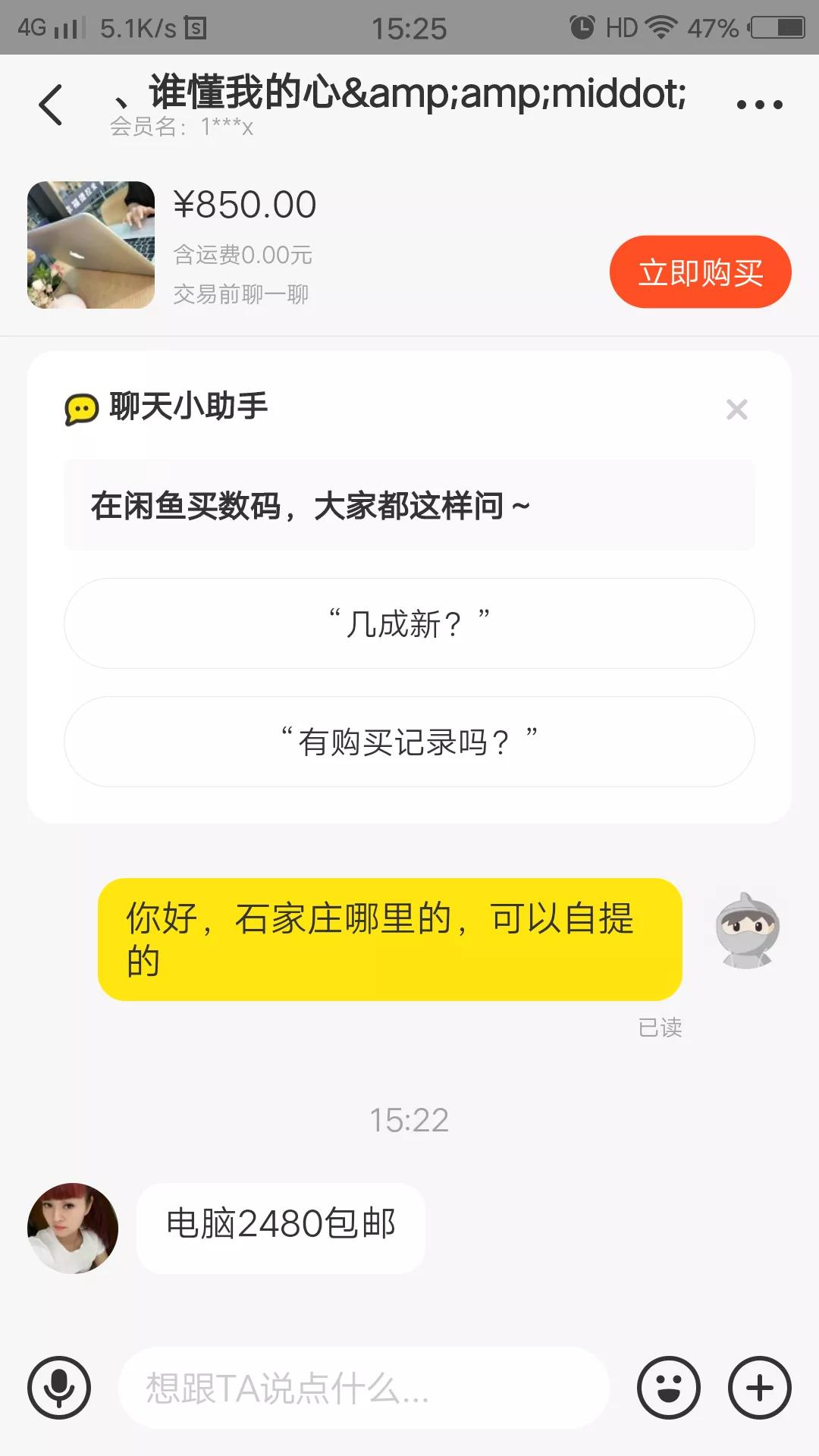The image size is (819, 1456).
Task: Tap the back arrow to leave chat
Action: click(x=50, y=102)
